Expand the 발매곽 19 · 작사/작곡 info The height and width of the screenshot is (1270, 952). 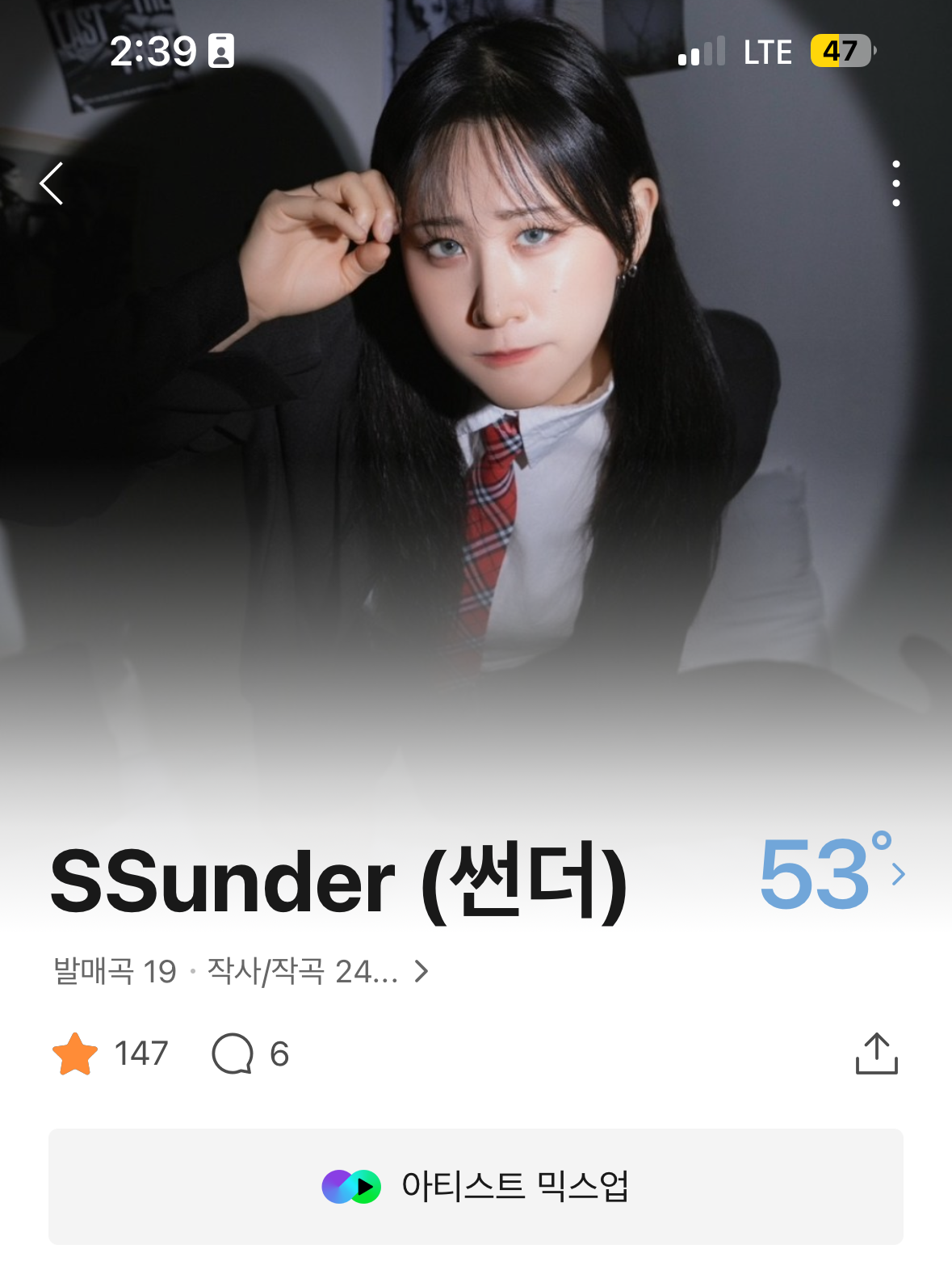241,971
